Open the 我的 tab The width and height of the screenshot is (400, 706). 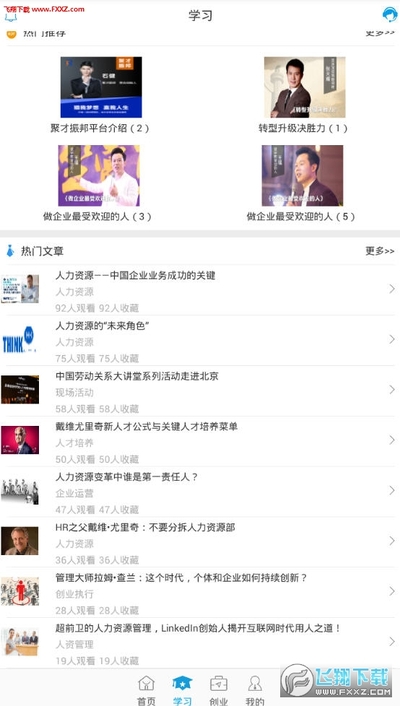pos(255,689)
